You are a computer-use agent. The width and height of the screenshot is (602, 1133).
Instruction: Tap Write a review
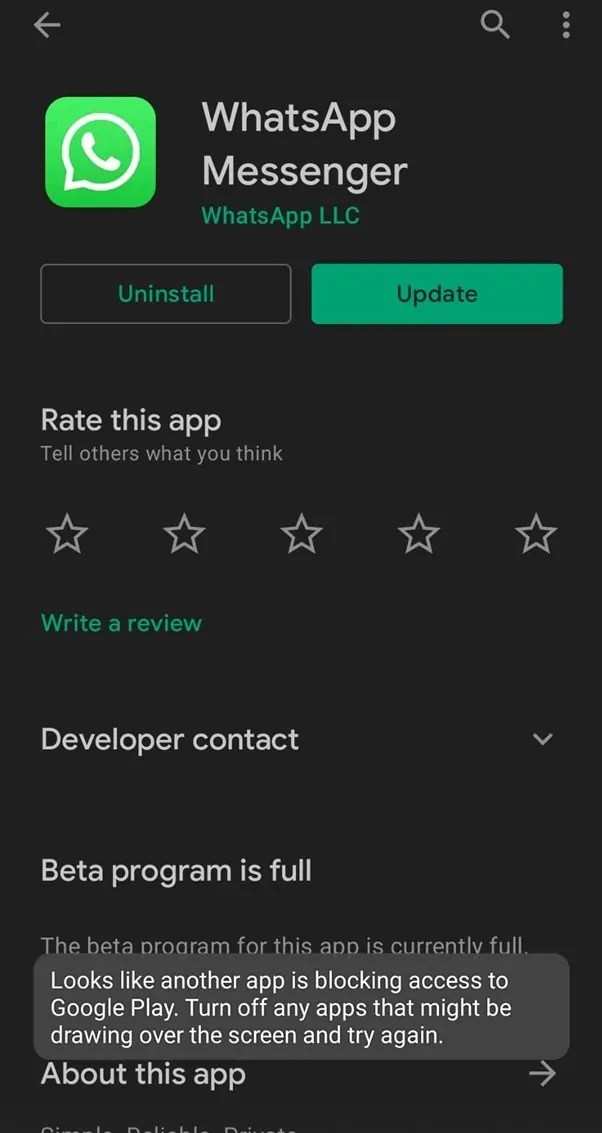coord(121,623)
